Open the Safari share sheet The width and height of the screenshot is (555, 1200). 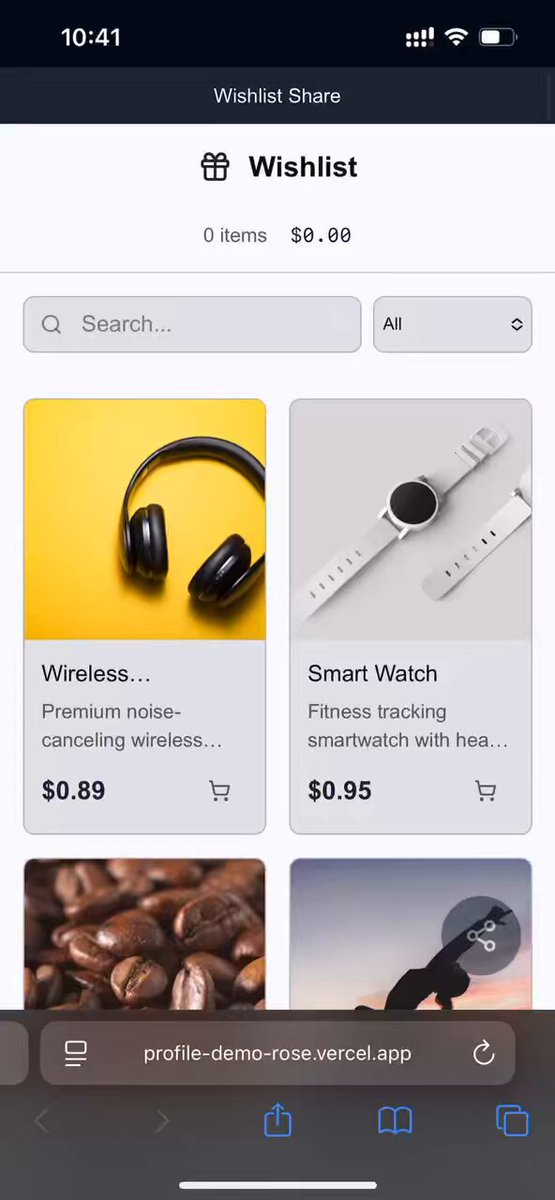(x=277, y=1121)
